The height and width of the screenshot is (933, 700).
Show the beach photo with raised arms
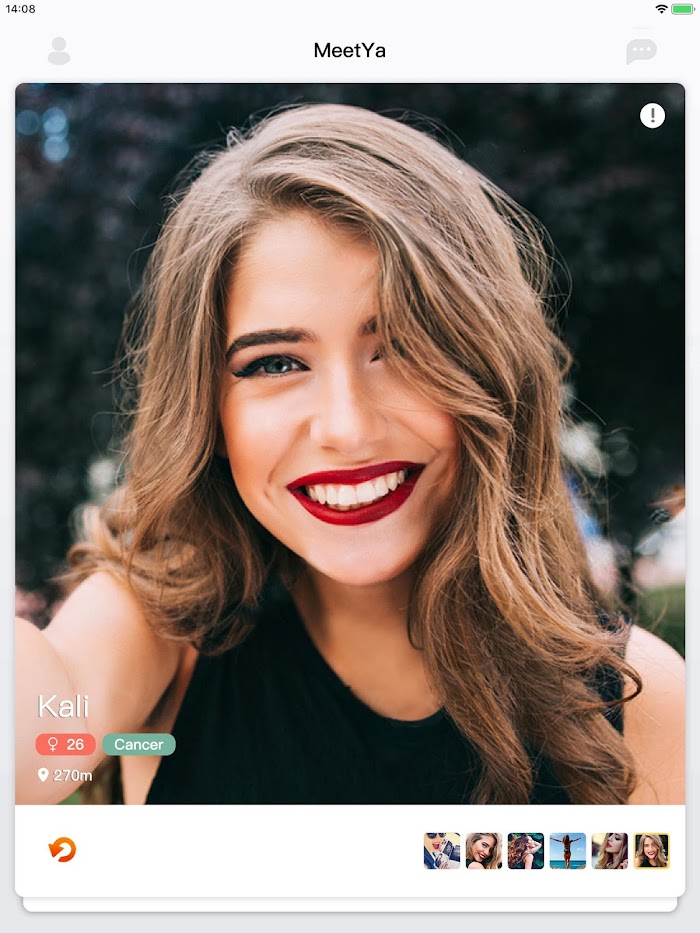coord(568,851)
